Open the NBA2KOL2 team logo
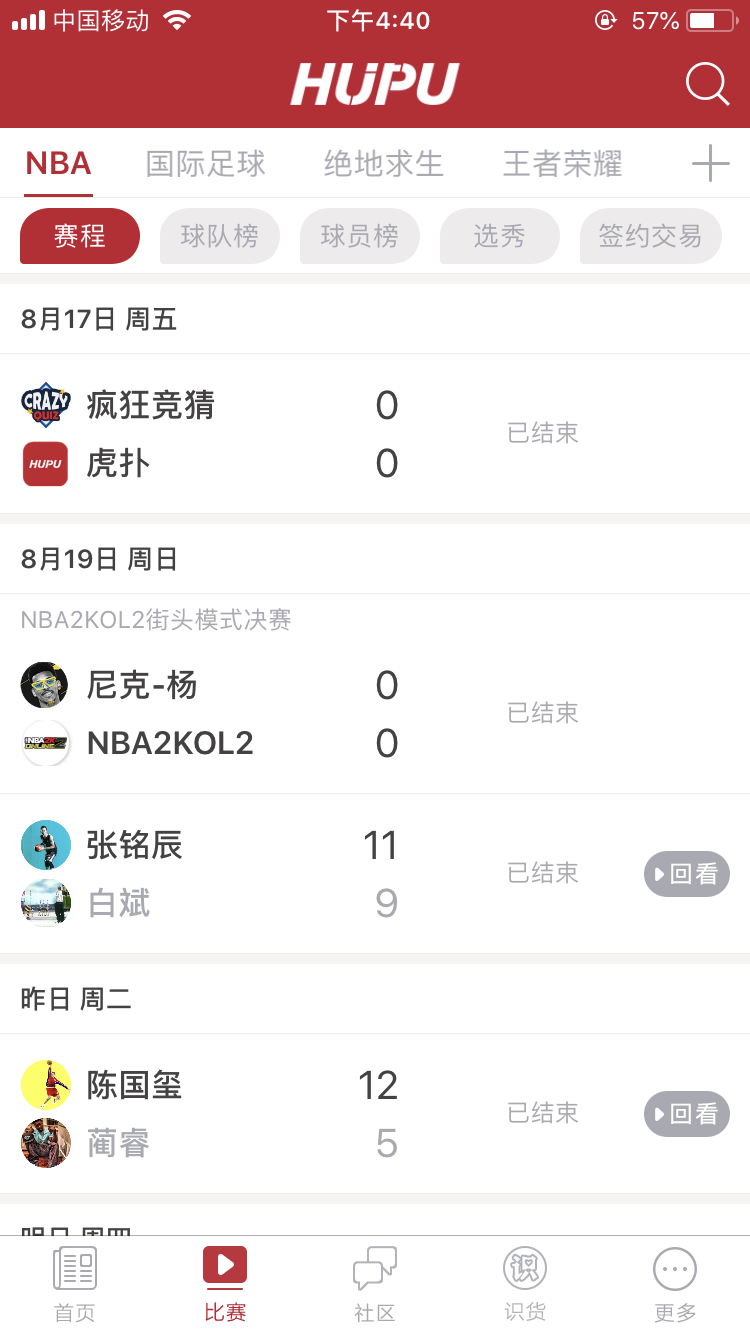 click(45, 743)
